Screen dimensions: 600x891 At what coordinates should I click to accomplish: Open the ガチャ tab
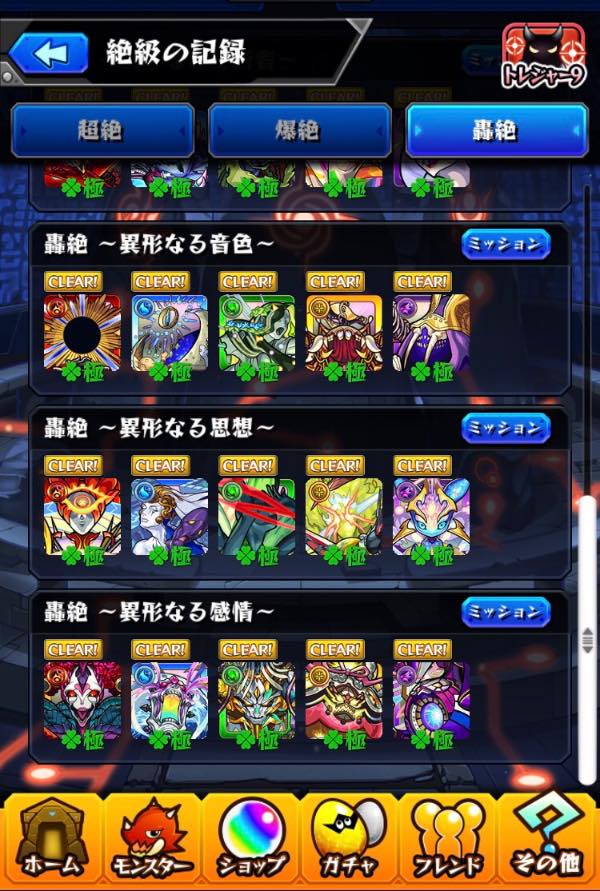(x=348, y=838)
